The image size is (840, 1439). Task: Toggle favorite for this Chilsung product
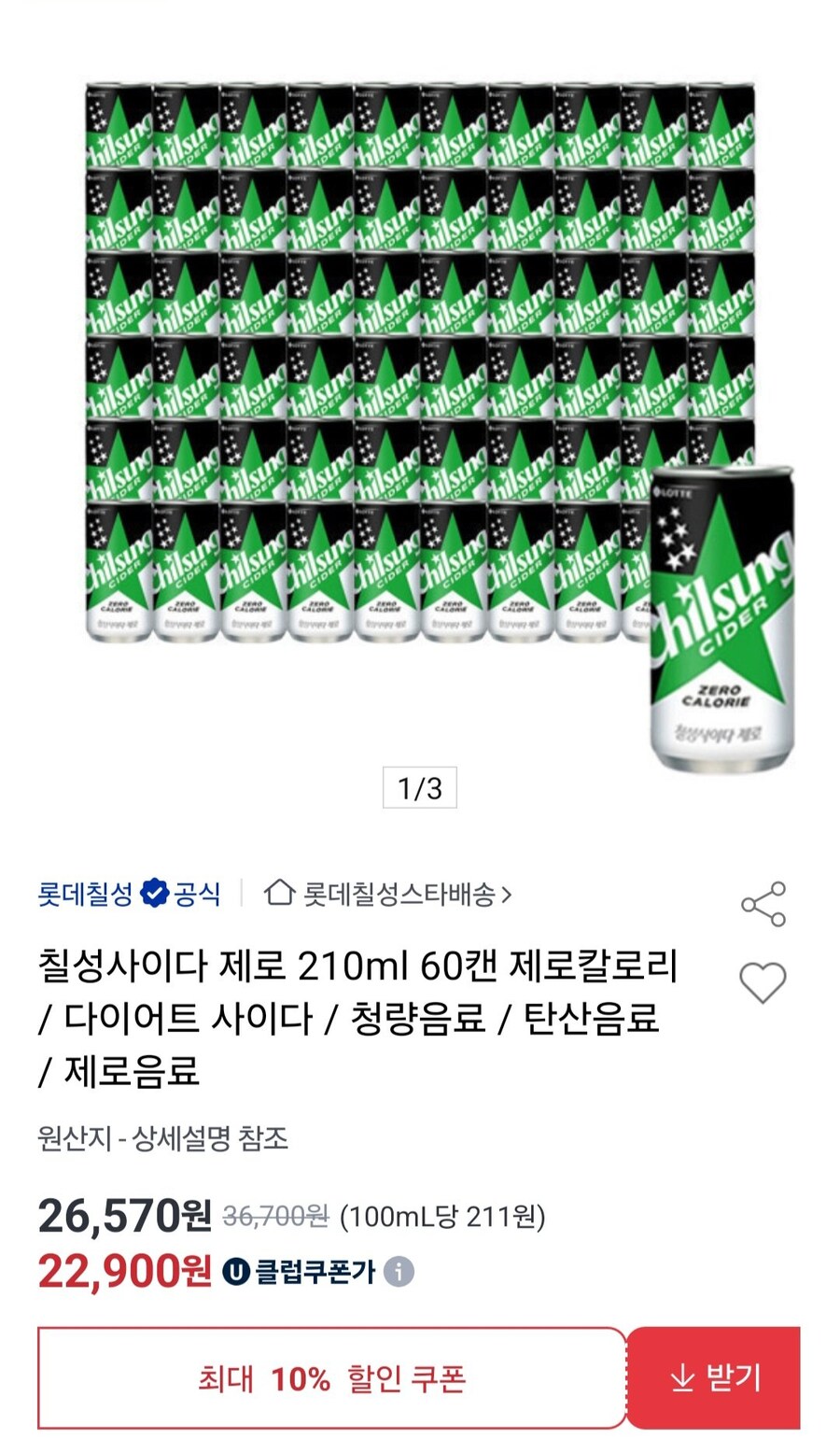763,982
